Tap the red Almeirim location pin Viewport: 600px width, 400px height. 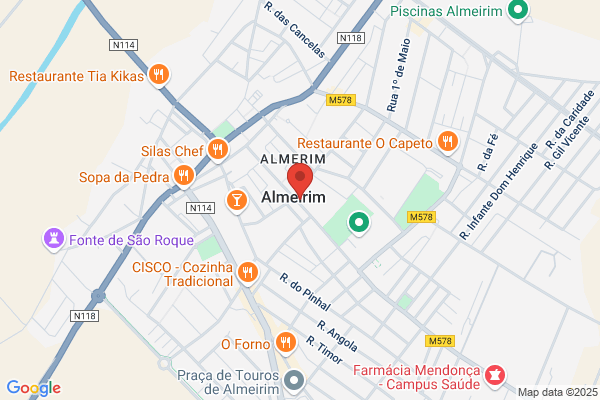tap(300, 180)
